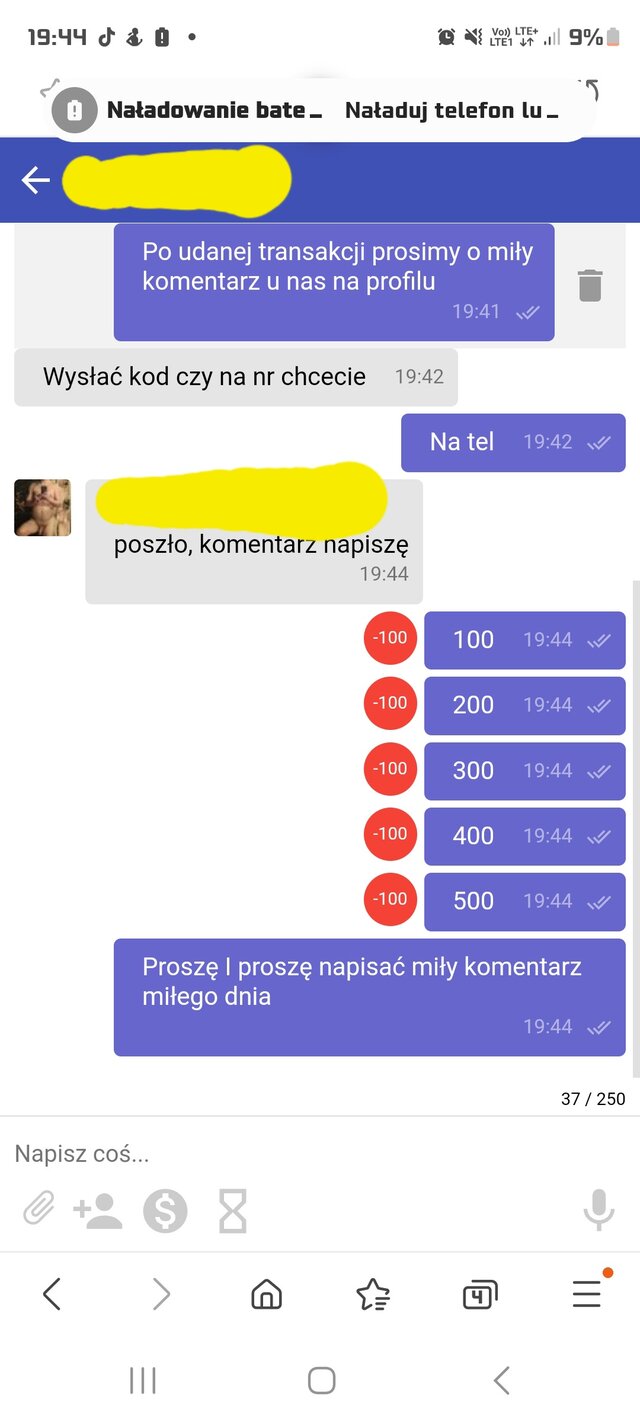The width and height of the screenshot is (640, 1422).
Task: Show the open browser tabs
Action: click(x=480, y=1296)
